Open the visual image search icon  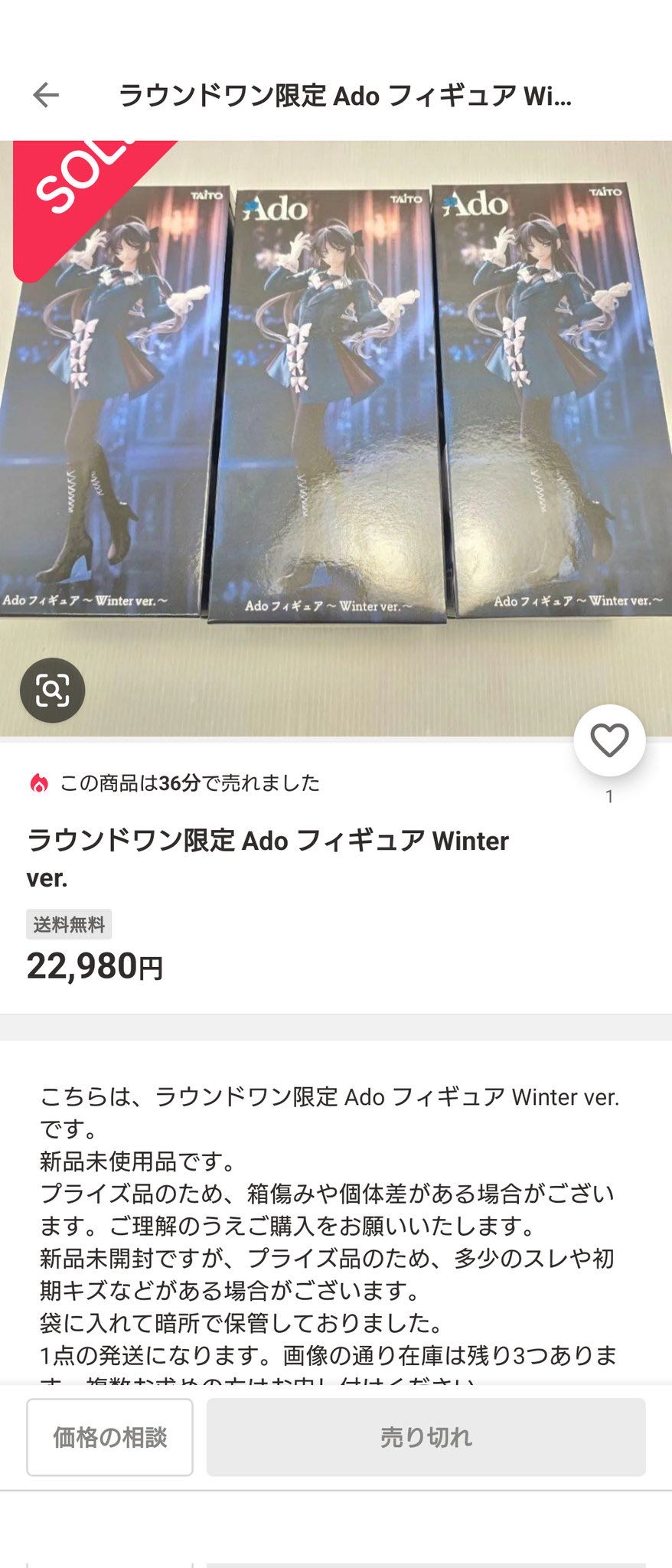point(52,690)
